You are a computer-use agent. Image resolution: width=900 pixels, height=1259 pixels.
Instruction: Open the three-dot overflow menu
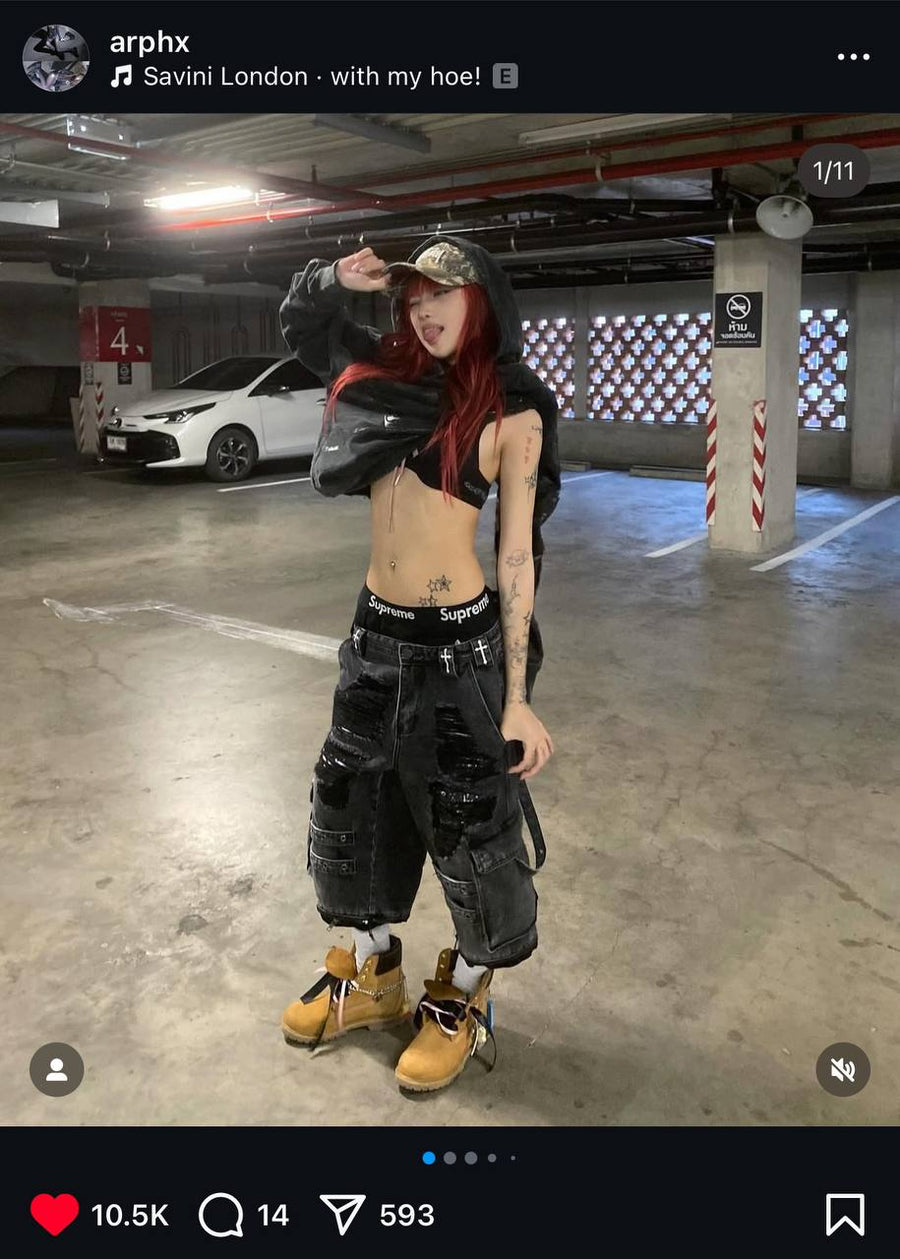click(853, 57)
